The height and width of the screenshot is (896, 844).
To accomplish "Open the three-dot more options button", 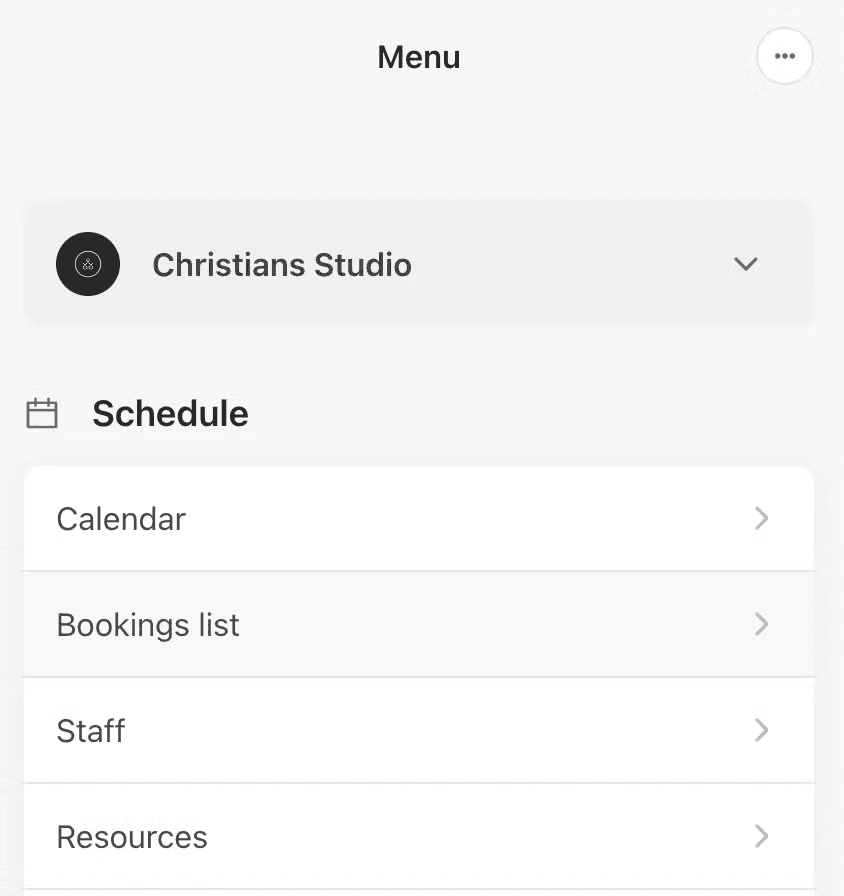I will coord(784,56).
